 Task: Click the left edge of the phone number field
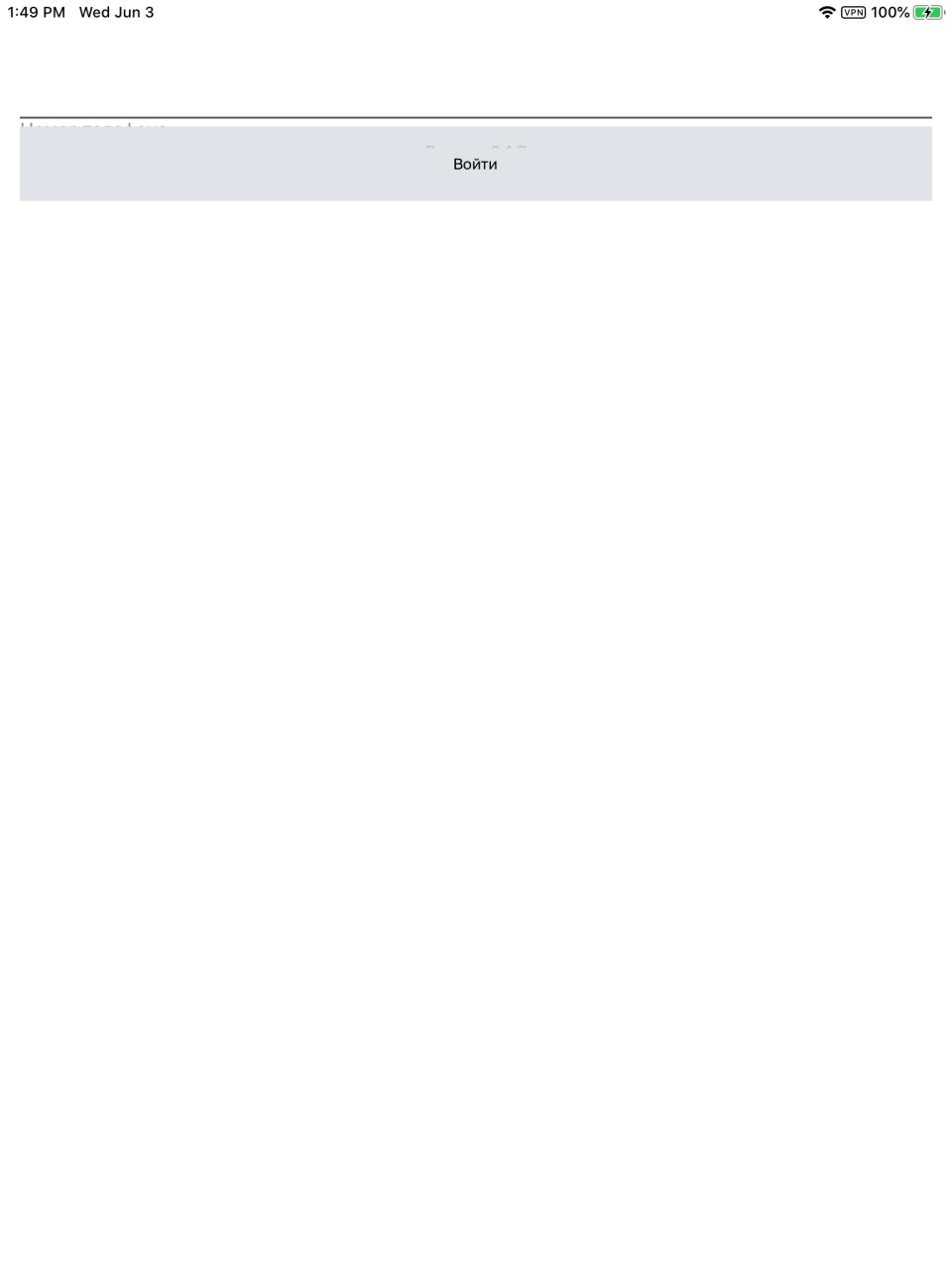click(30, 129)
